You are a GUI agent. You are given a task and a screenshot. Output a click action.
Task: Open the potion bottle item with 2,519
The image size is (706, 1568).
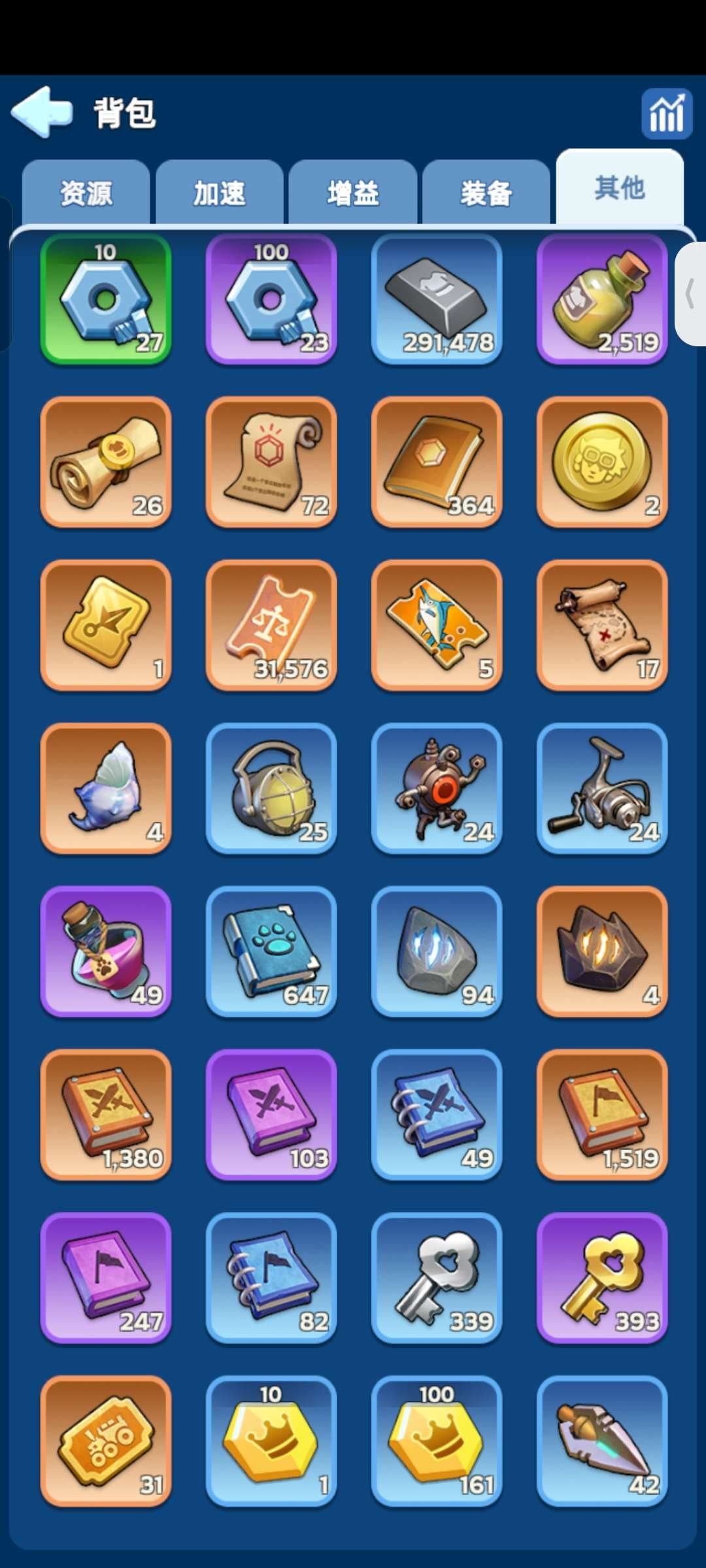[x=602, y=299]
